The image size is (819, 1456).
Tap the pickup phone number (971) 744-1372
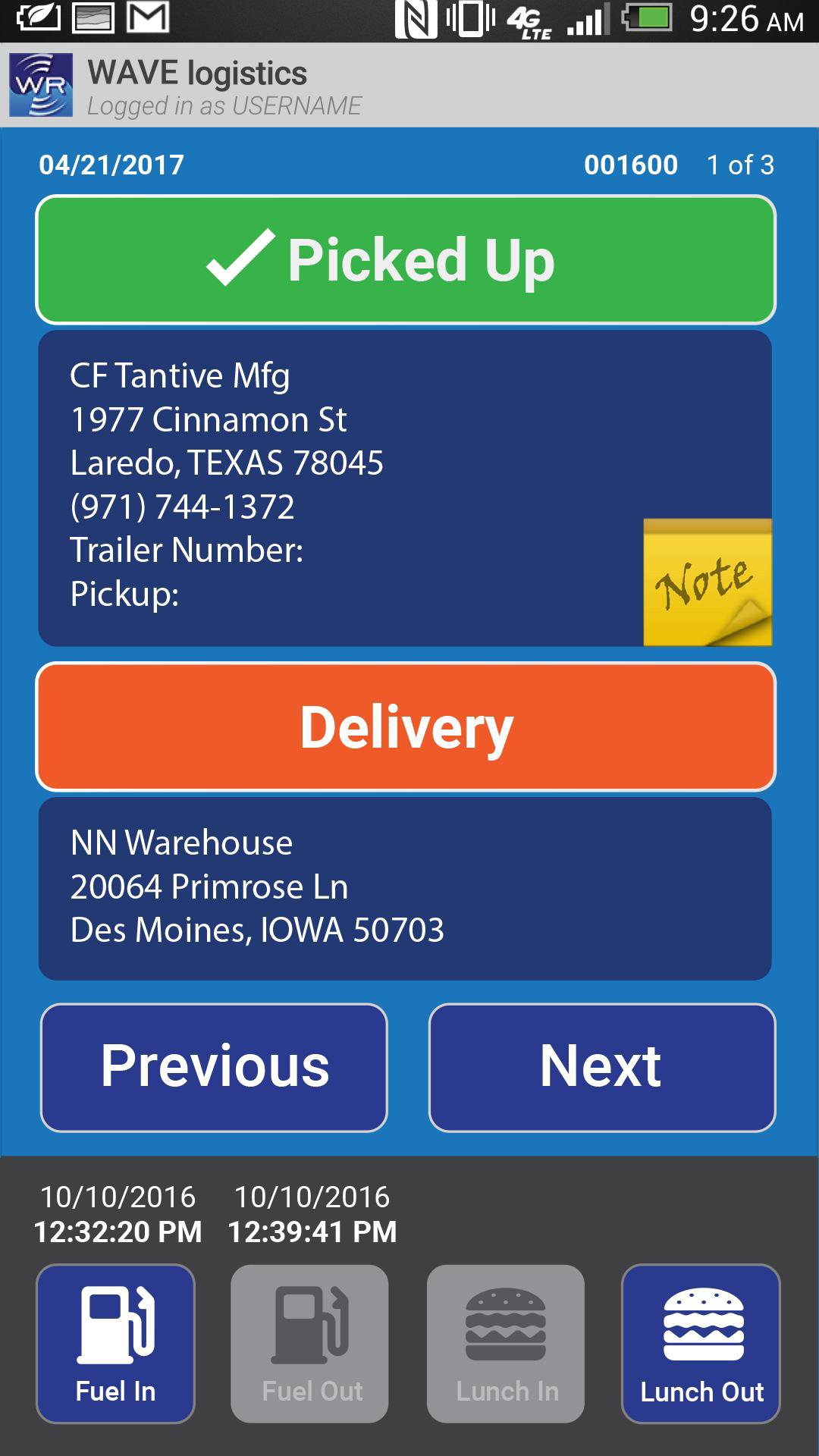tap(182, 507)
